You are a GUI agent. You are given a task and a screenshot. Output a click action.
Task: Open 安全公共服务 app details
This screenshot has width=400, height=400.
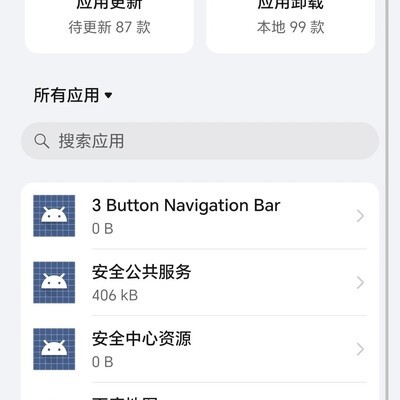[x=200, y=282]
